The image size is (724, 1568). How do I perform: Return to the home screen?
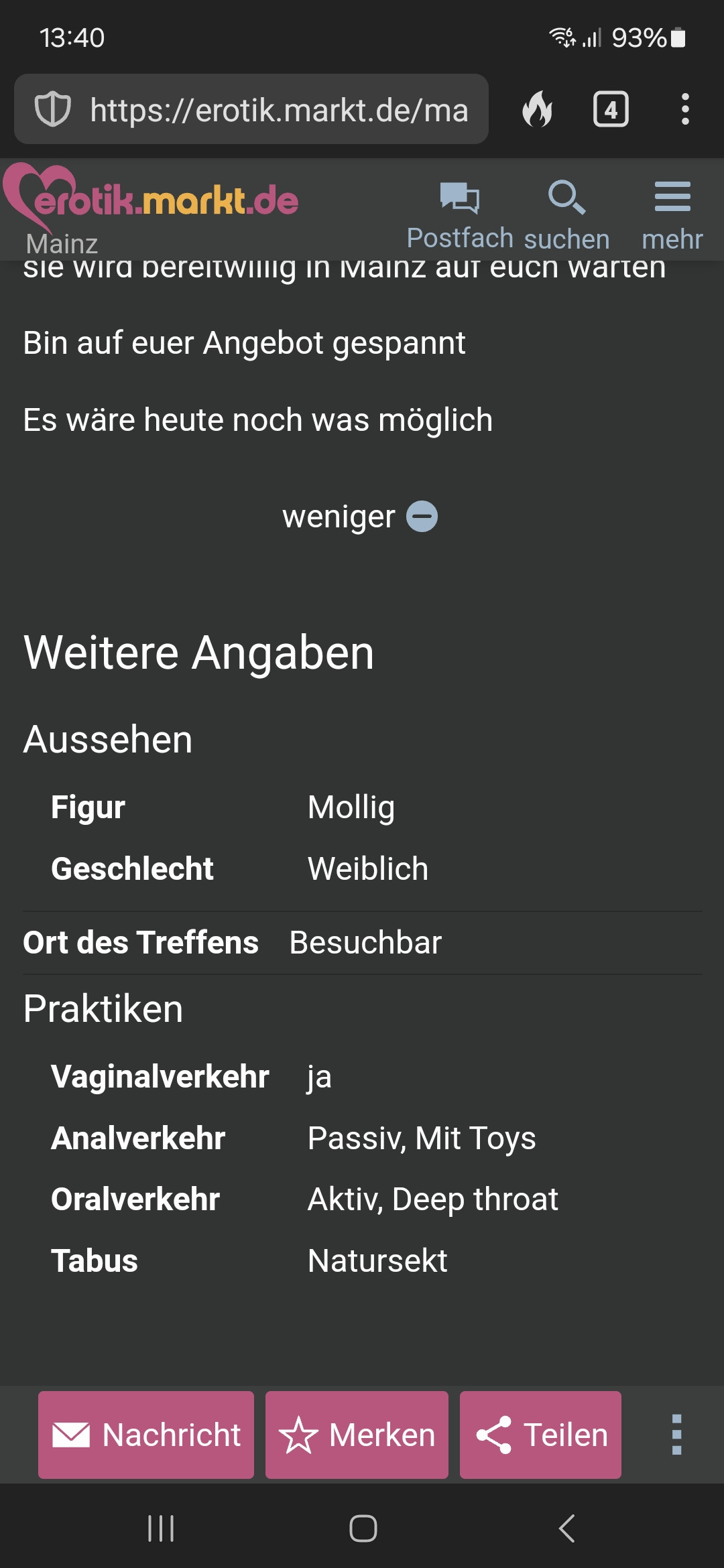363,1528
